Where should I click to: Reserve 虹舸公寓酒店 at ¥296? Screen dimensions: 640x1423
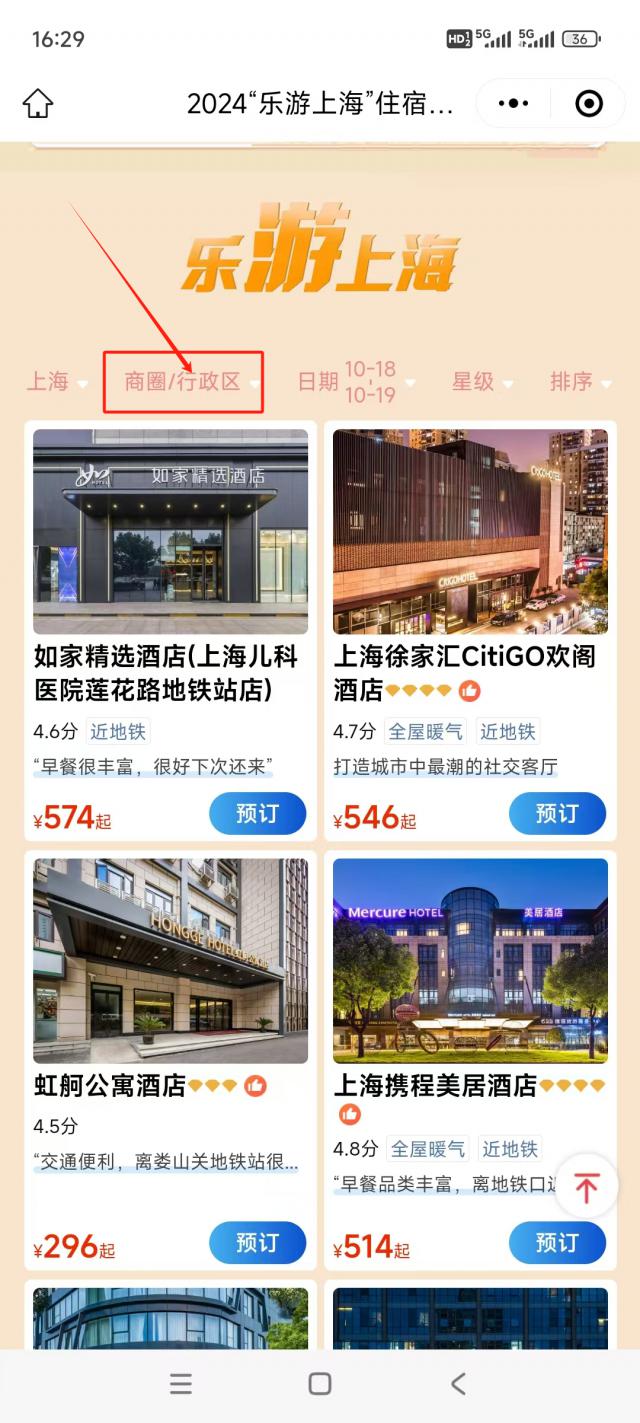(257, 1243)
